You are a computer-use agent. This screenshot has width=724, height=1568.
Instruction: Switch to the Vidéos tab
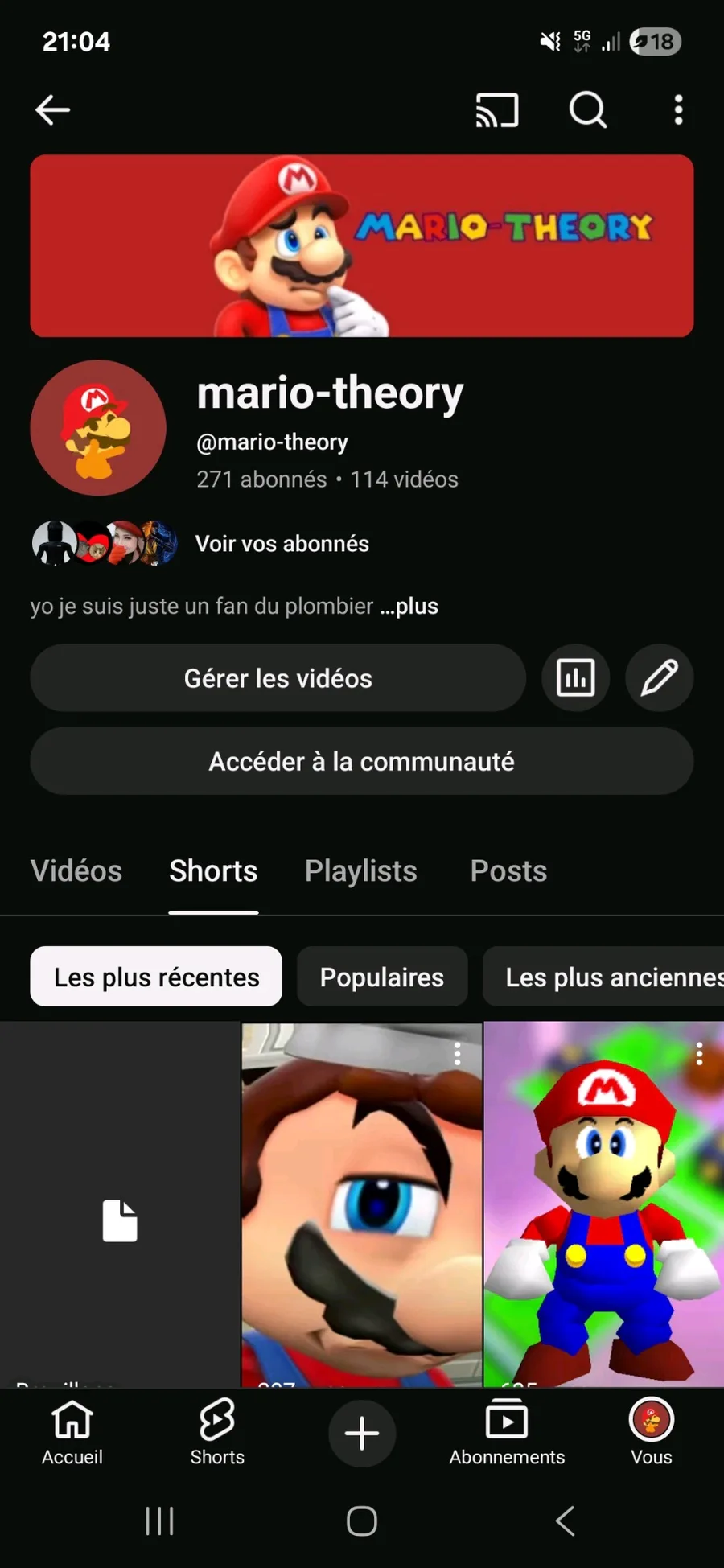(x=76, y=871)
